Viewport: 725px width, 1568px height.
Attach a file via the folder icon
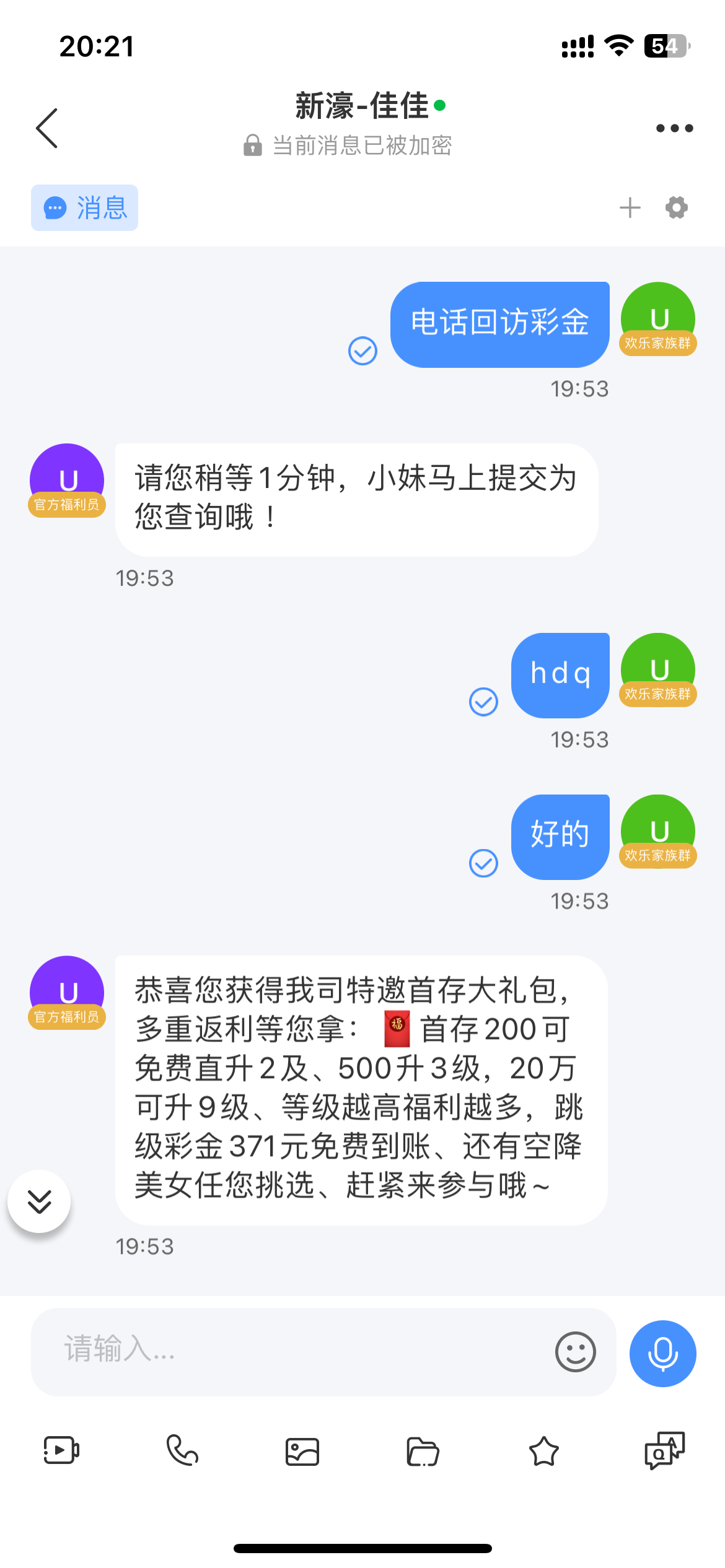[423, 1452]
